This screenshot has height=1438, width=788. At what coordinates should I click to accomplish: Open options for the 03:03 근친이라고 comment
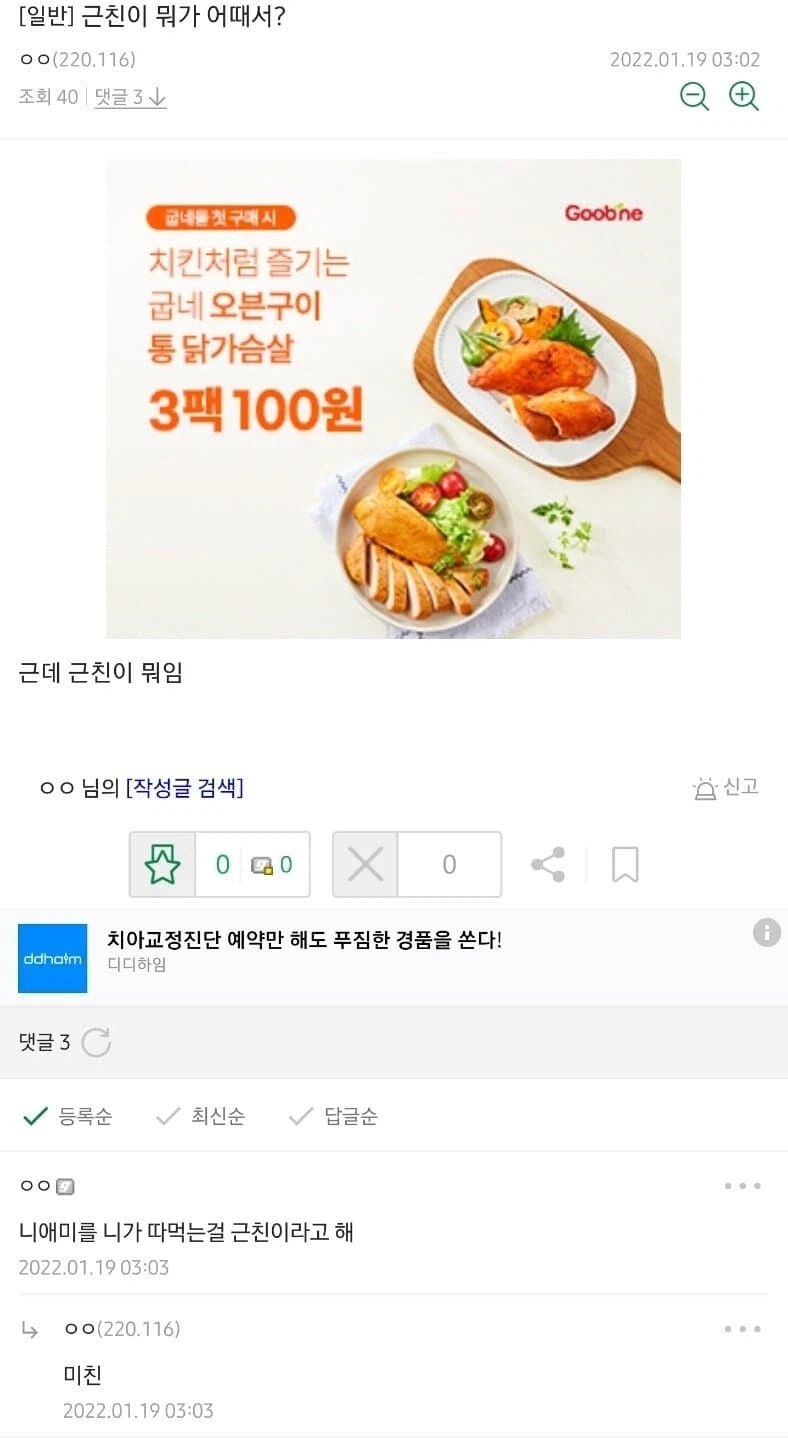tap(743, 1186)
